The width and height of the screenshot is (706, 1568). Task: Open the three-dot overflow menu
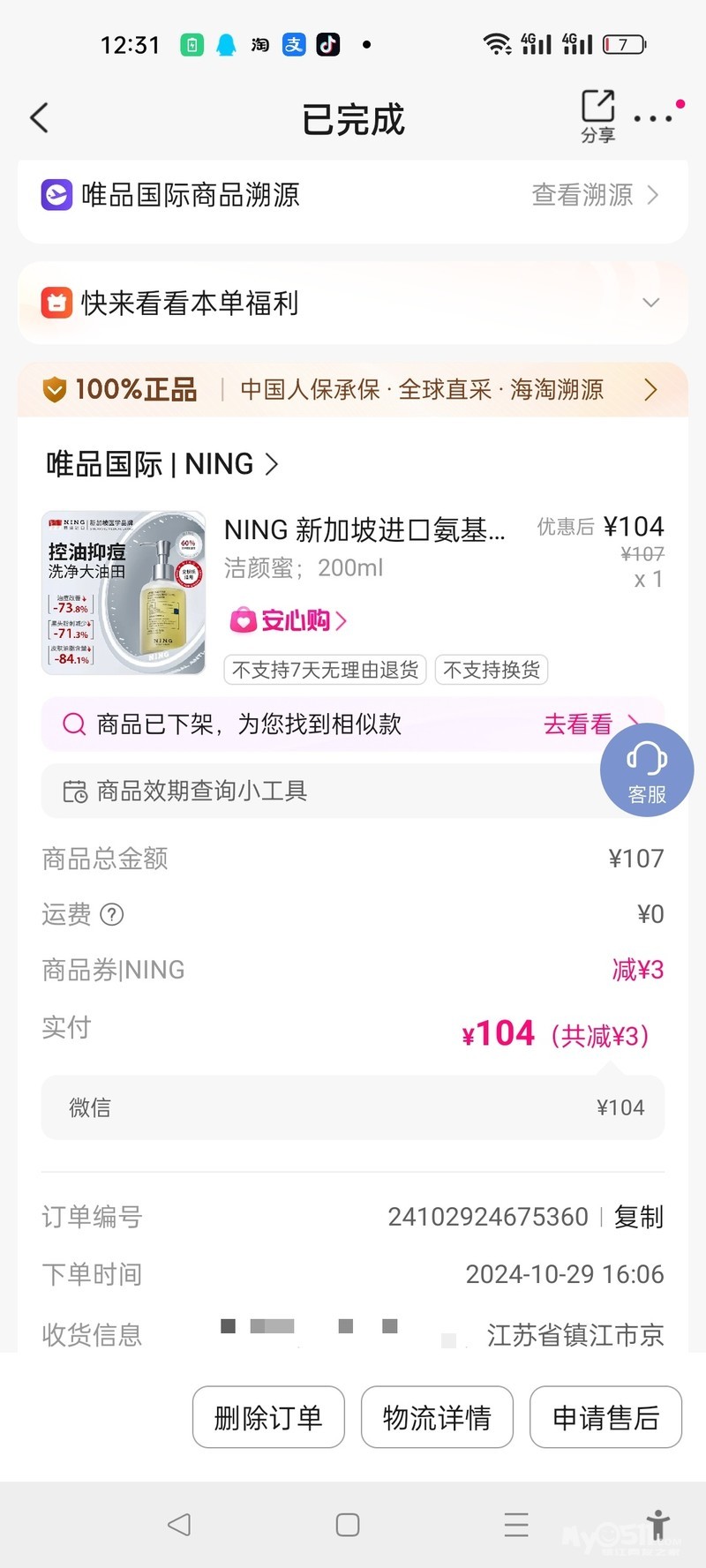(x=653, y=118)
